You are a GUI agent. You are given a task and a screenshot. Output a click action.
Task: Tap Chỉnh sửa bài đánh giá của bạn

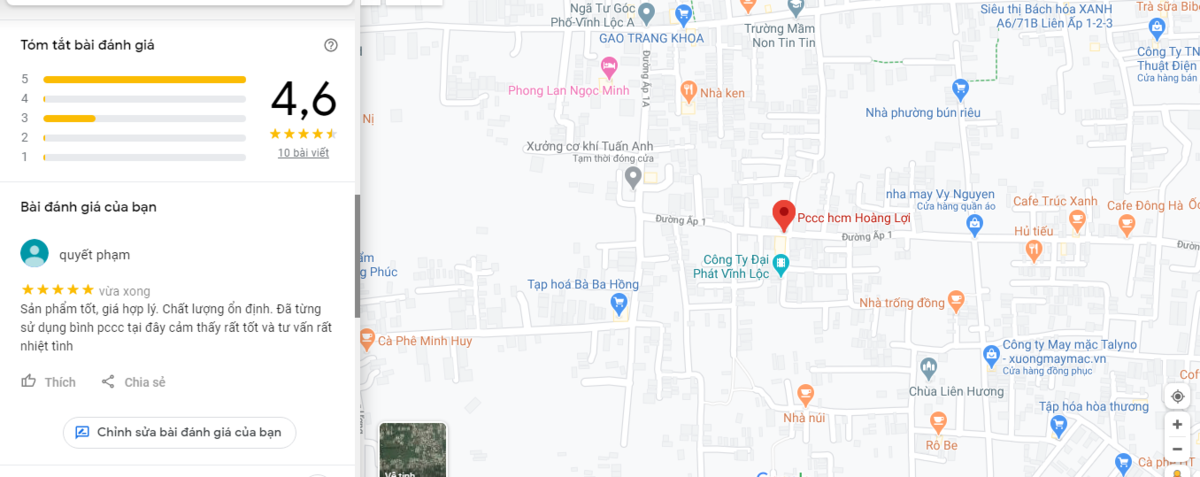[x=179, y=433]
